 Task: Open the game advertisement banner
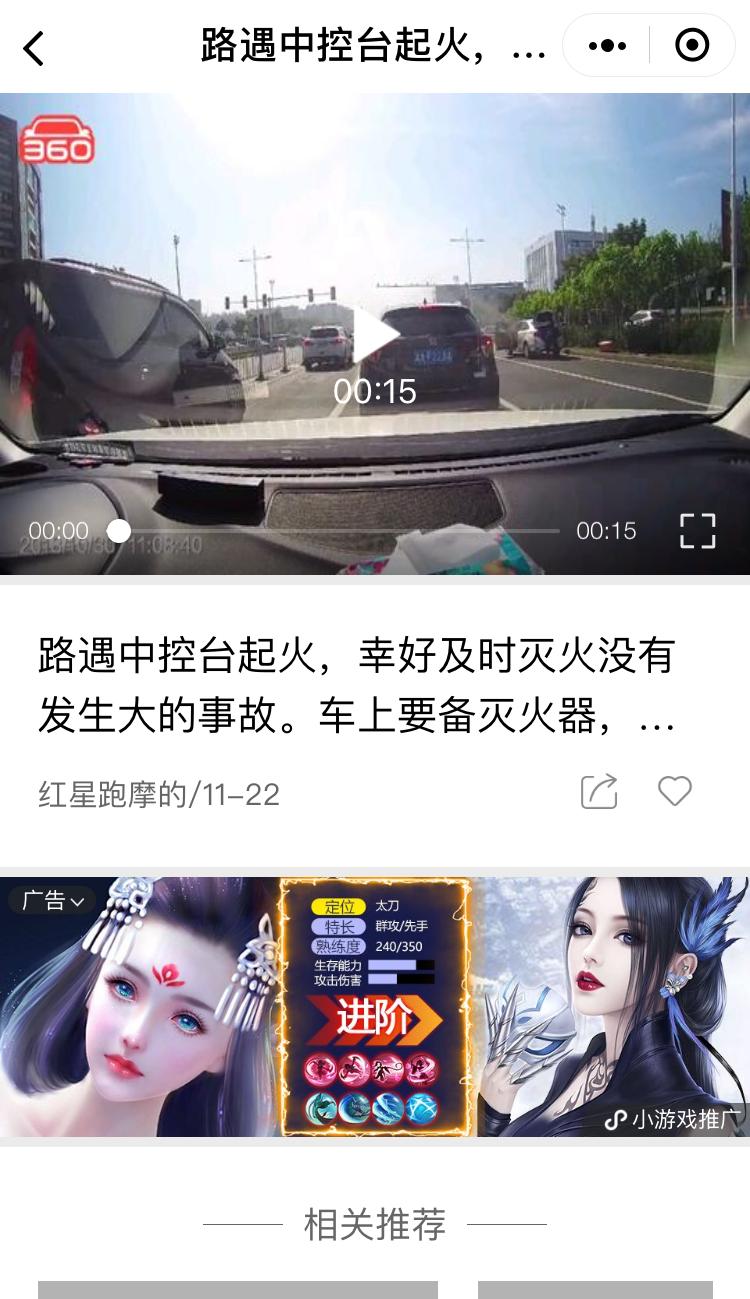tap(375, 1007)
